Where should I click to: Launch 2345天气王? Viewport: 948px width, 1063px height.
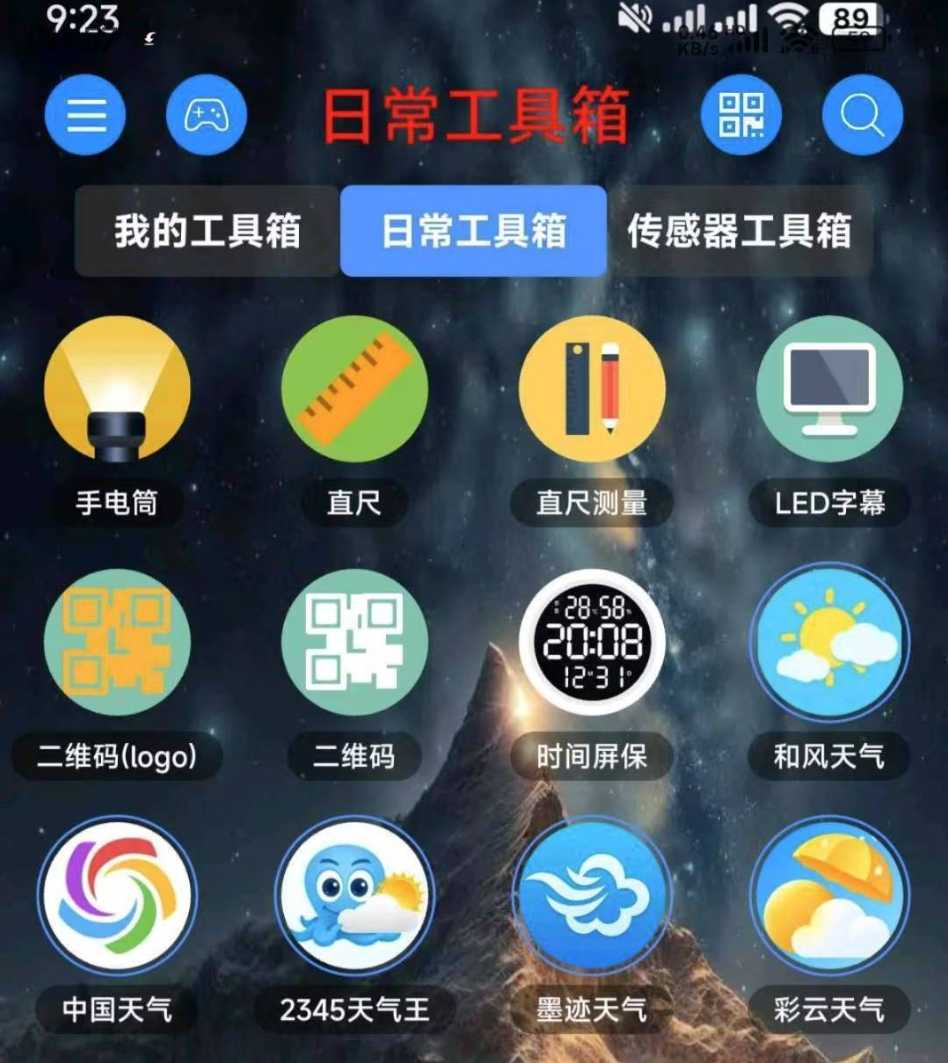[x=354, y=895]
